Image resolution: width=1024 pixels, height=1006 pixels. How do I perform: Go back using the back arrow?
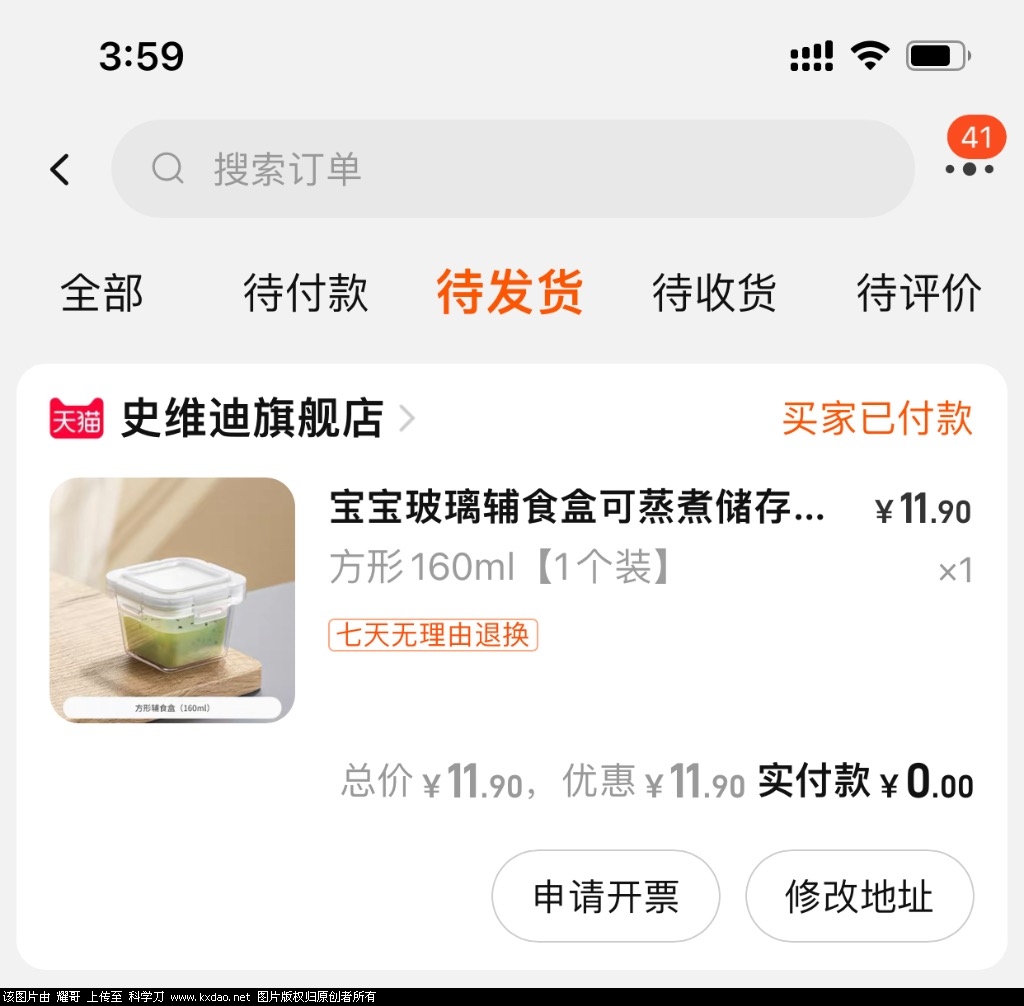(60, 169)
